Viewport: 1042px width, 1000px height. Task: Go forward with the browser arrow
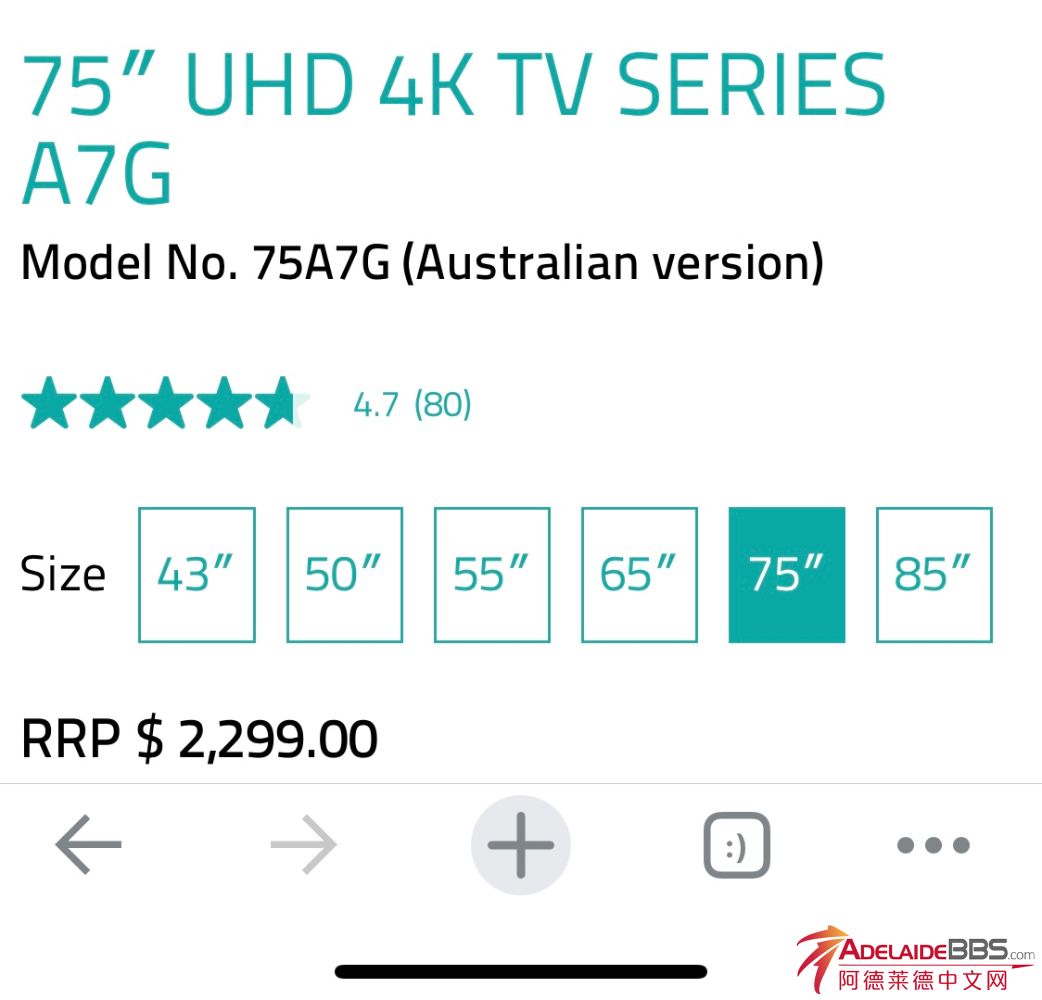coord(304,845)
